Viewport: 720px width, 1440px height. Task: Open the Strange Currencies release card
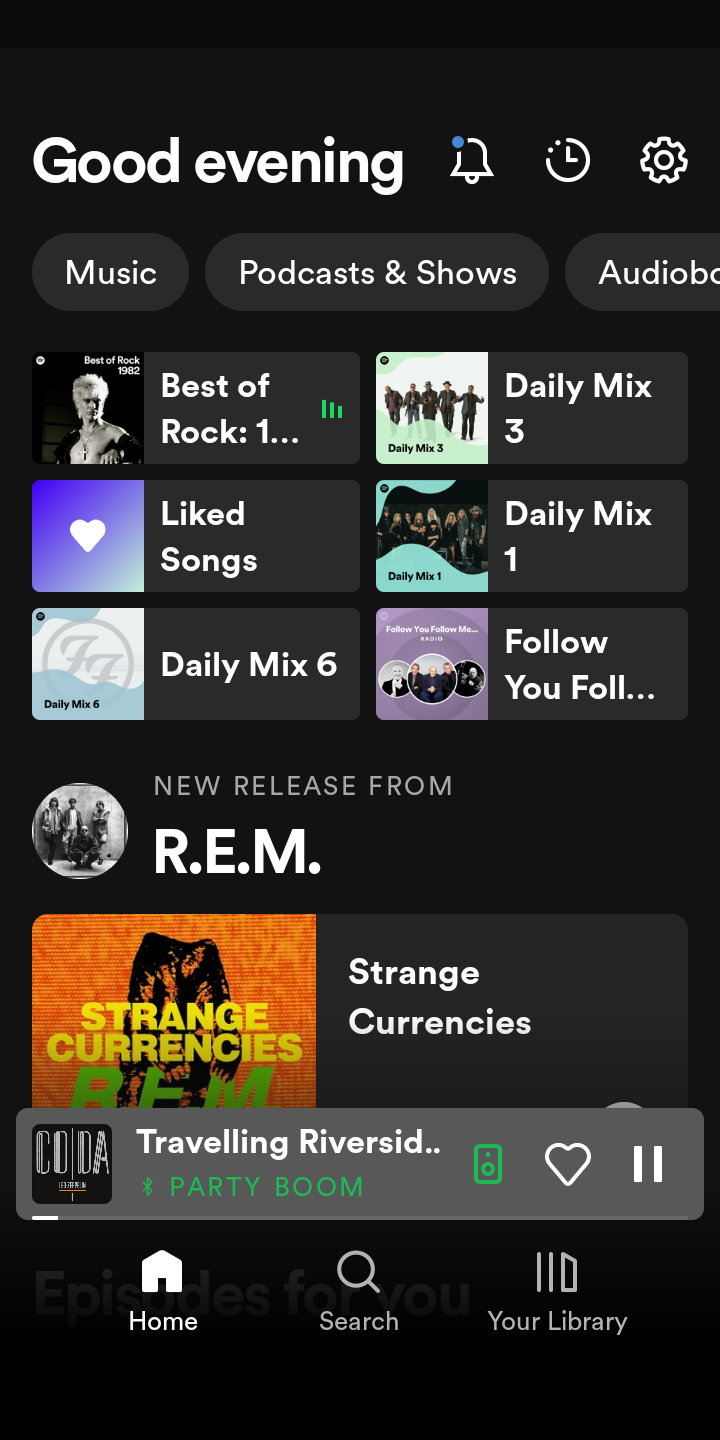pyautogui.click(x=360, y=1010)
